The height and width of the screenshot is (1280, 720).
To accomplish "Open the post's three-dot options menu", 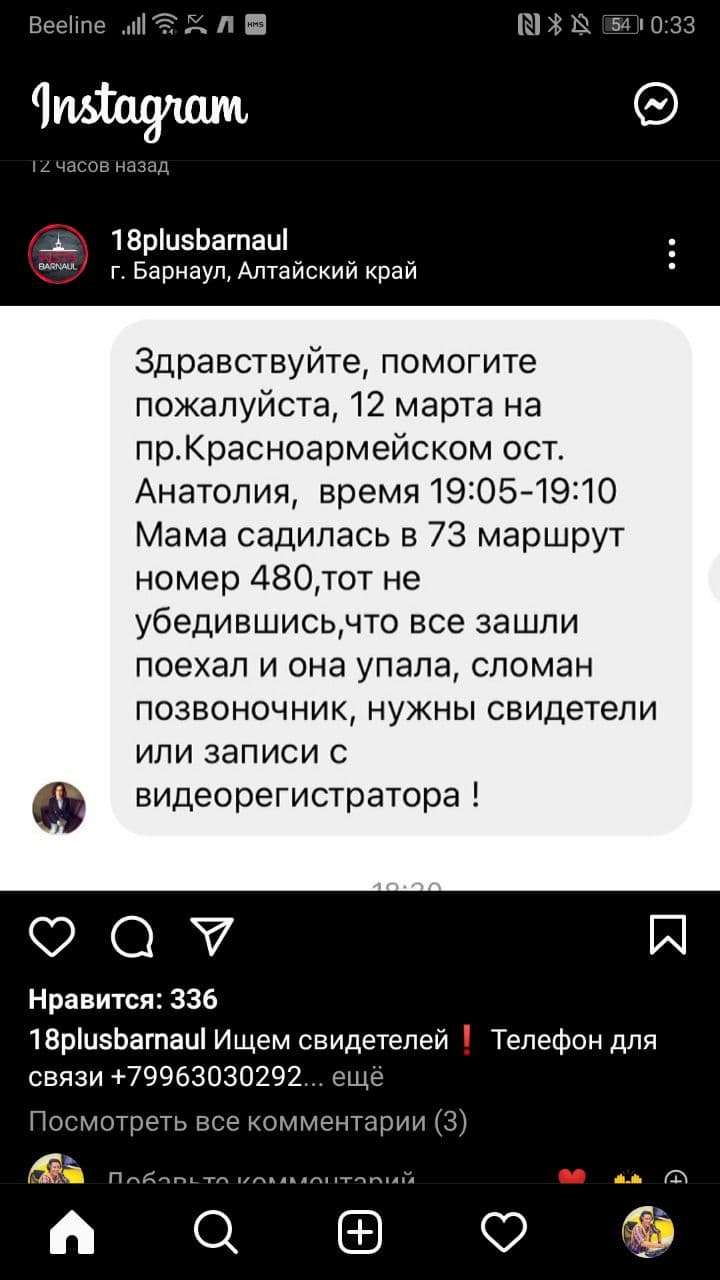I will click(672, 254).
